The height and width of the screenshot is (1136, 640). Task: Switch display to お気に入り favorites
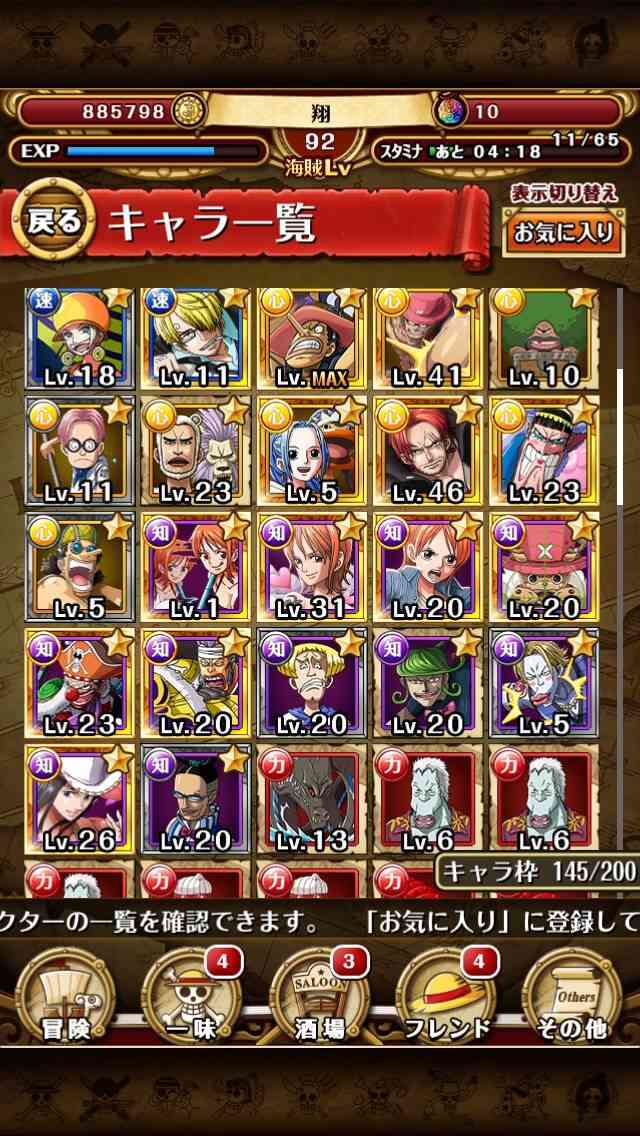click(x=563, y=232)
